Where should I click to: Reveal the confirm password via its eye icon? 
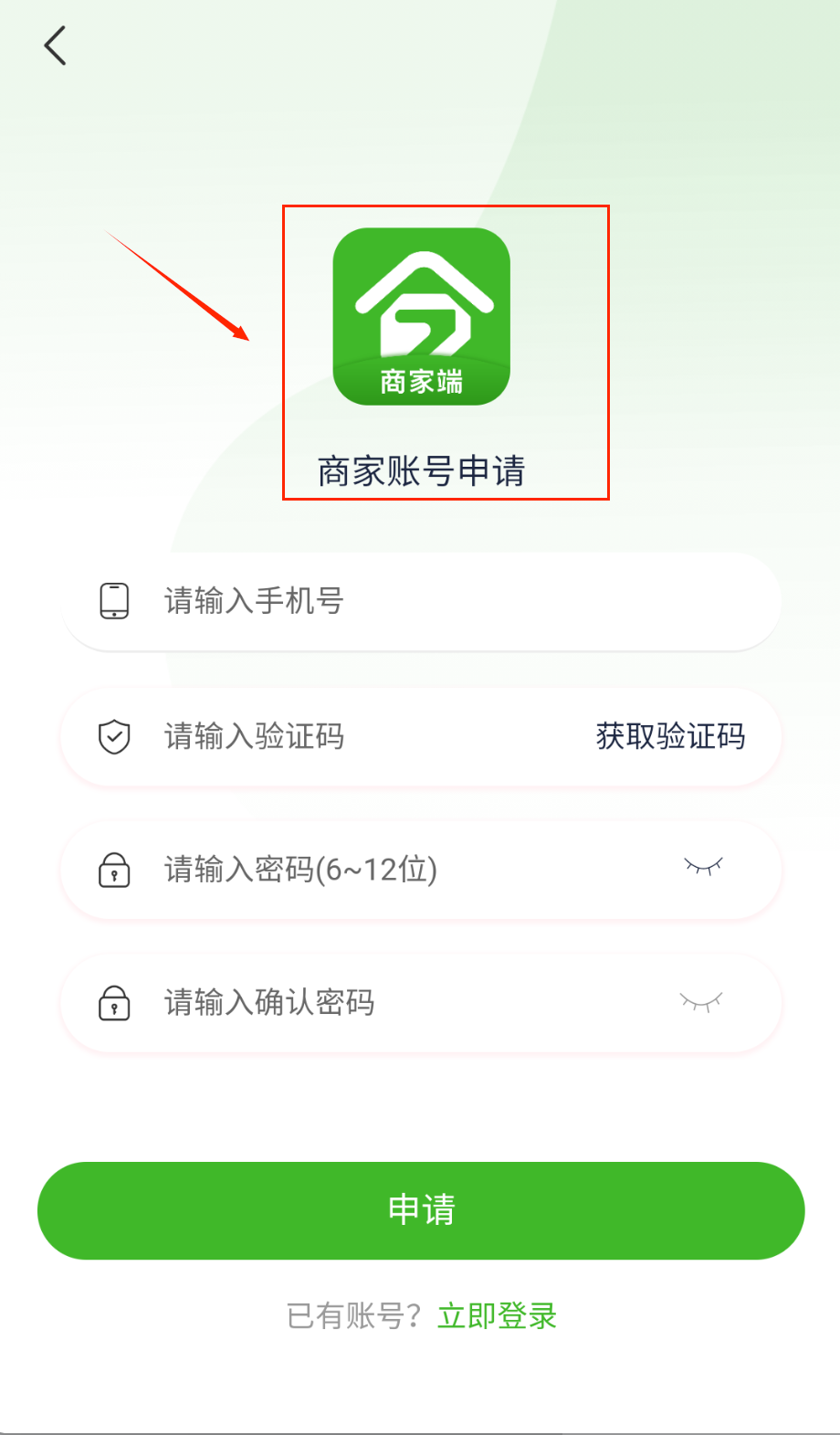point(701,1002)
